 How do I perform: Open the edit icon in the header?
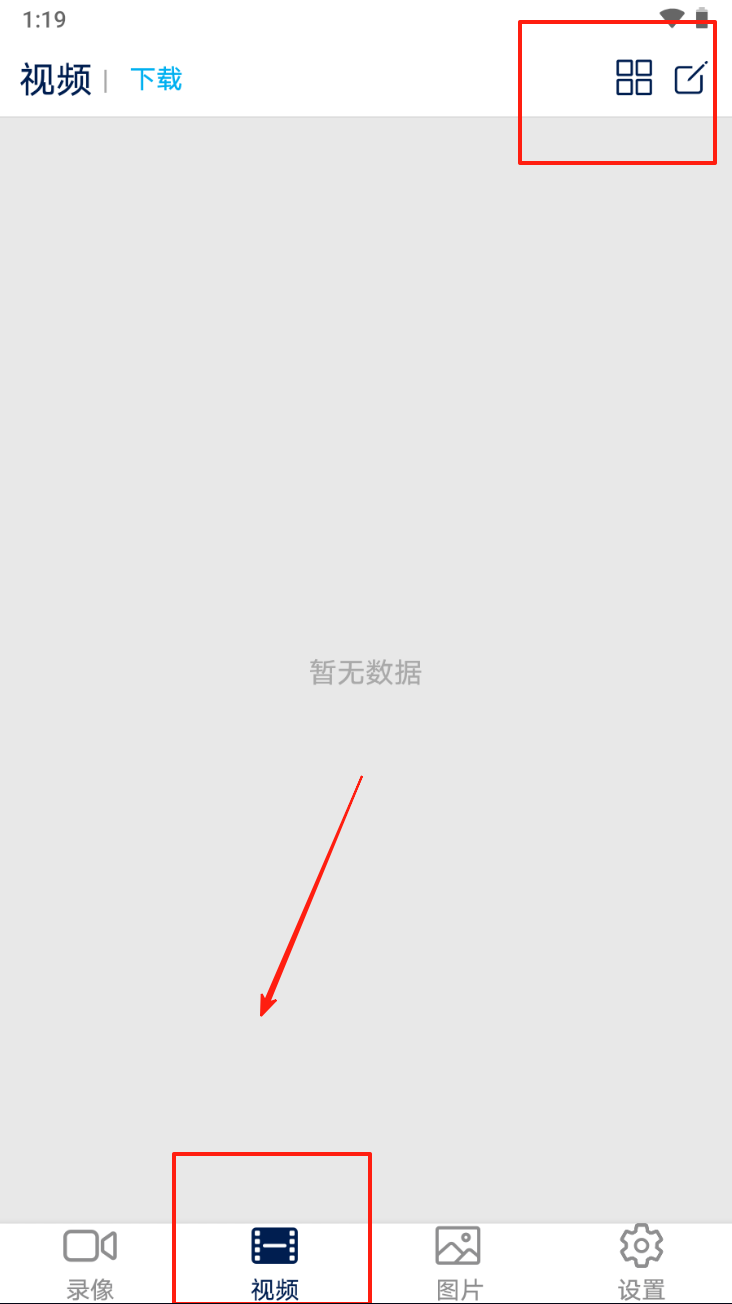(x=691, y=77)
